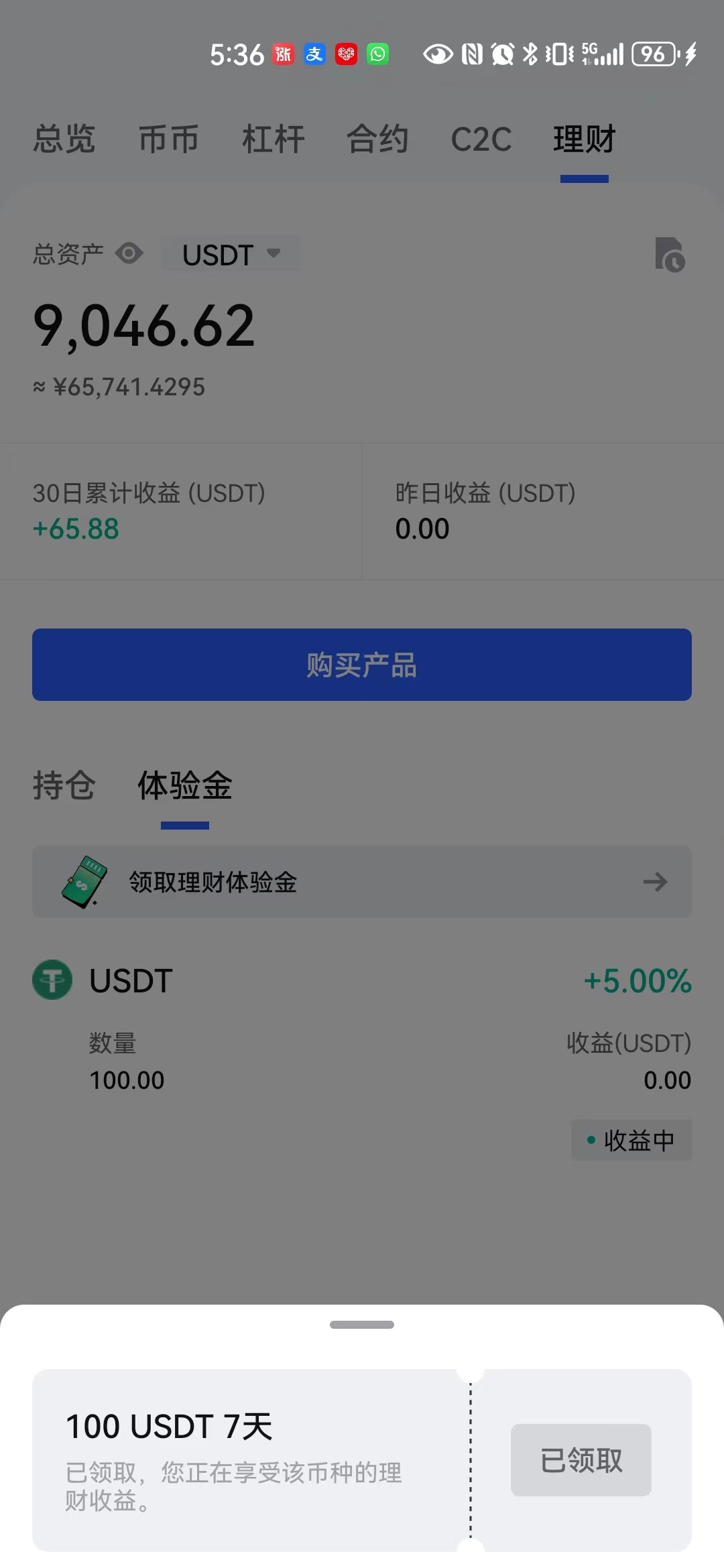The image size is (724, 1568).
Task: Tap the 已领取 coupon button
Action: [581, 1460]
